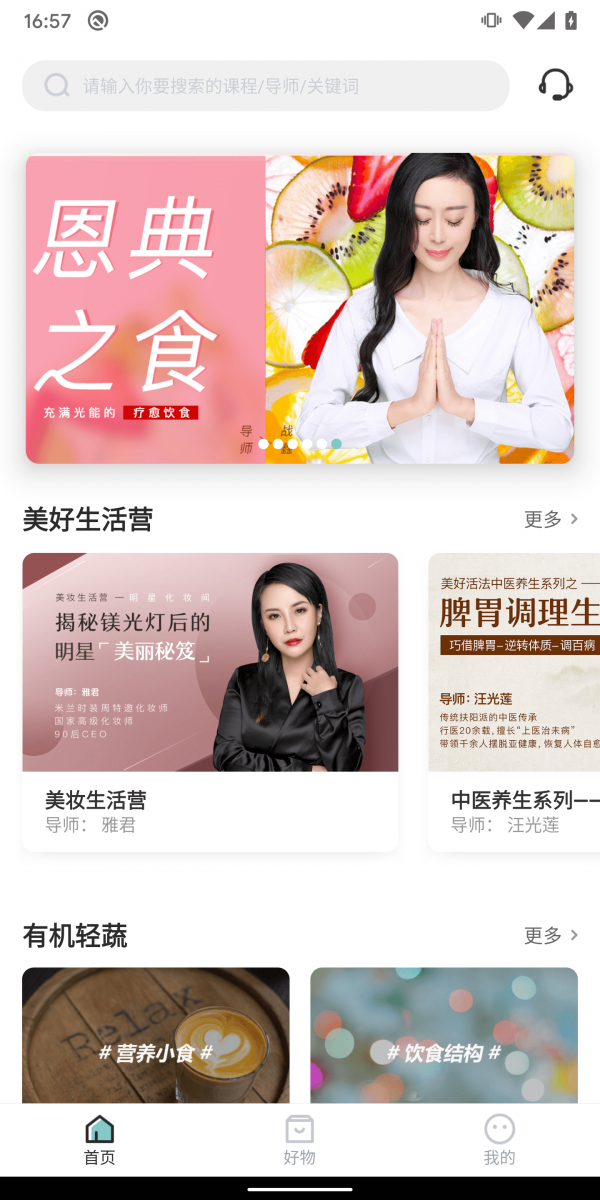Select the 首页 tab
600x1200 pixels.
click(99, 1140)
